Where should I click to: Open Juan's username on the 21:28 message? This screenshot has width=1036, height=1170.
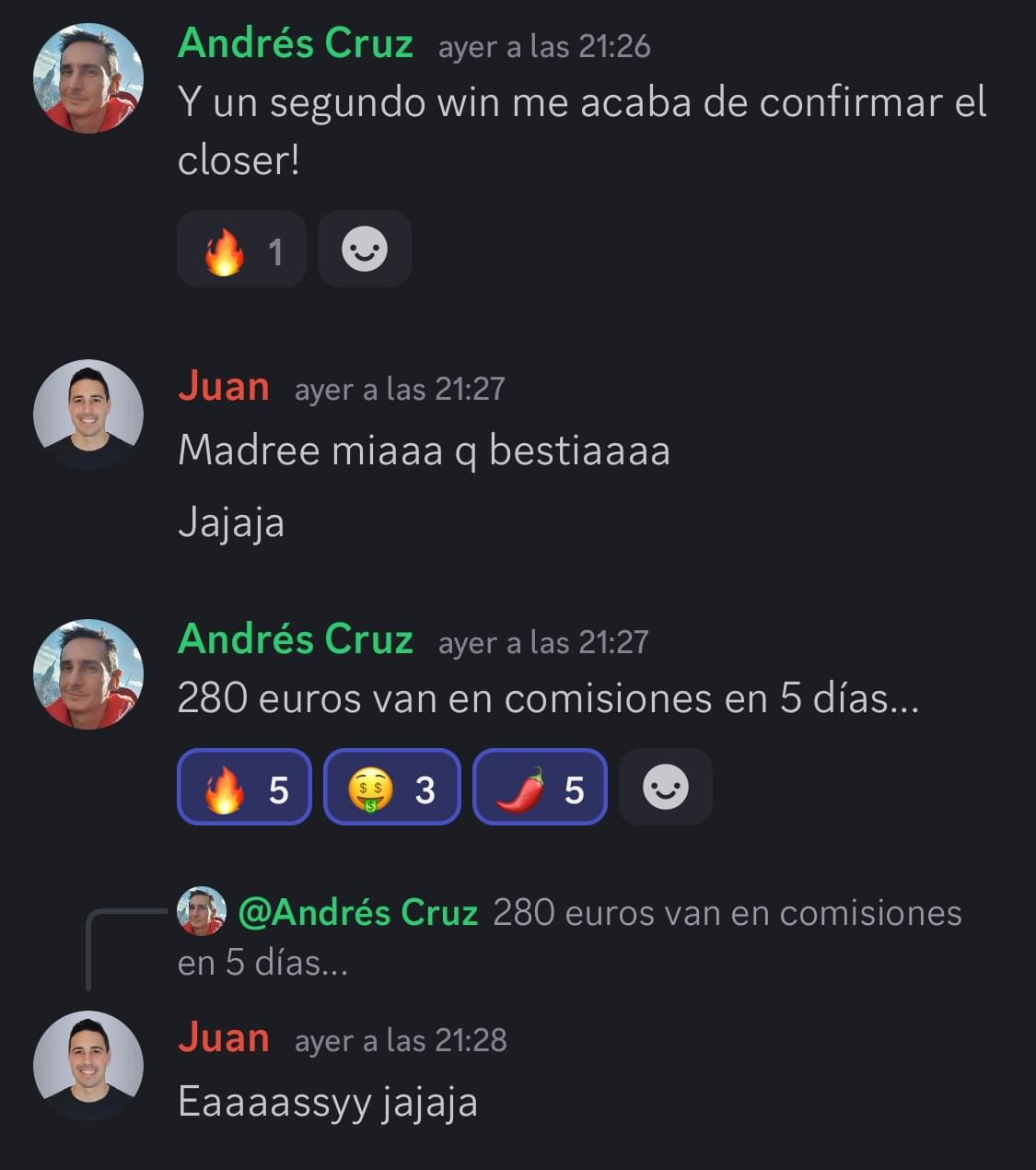coord(224,1038)
